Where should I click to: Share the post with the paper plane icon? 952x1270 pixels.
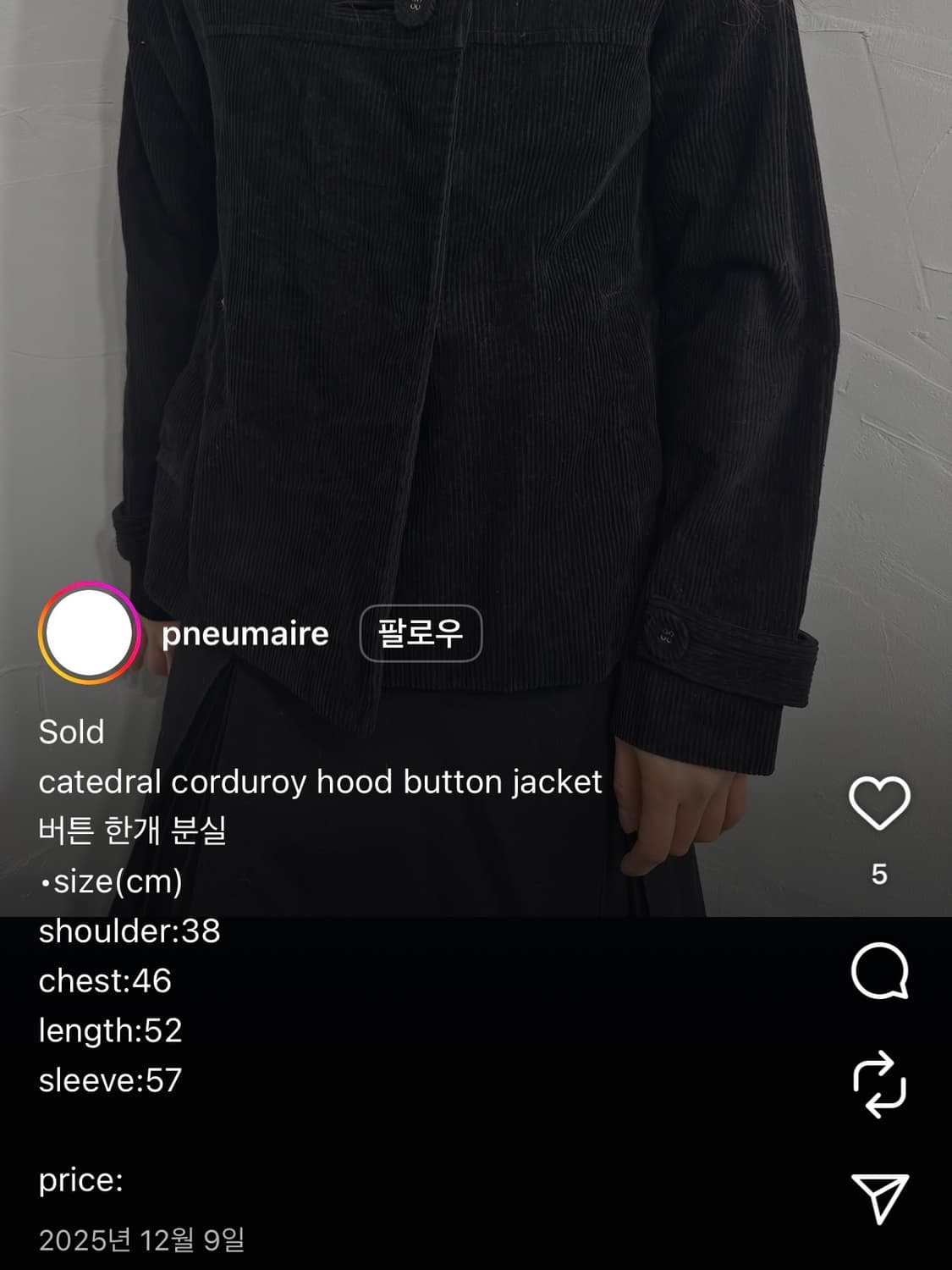882,1194
